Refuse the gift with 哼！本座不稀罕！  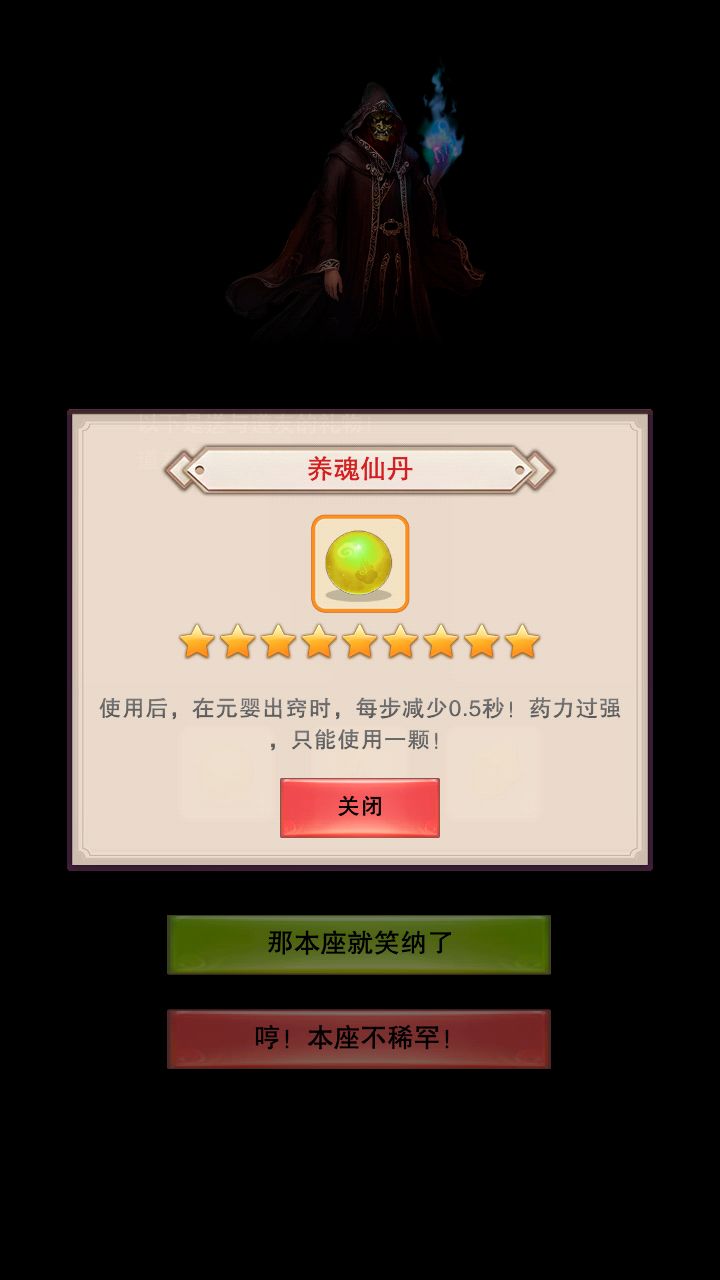(359, 1036)
